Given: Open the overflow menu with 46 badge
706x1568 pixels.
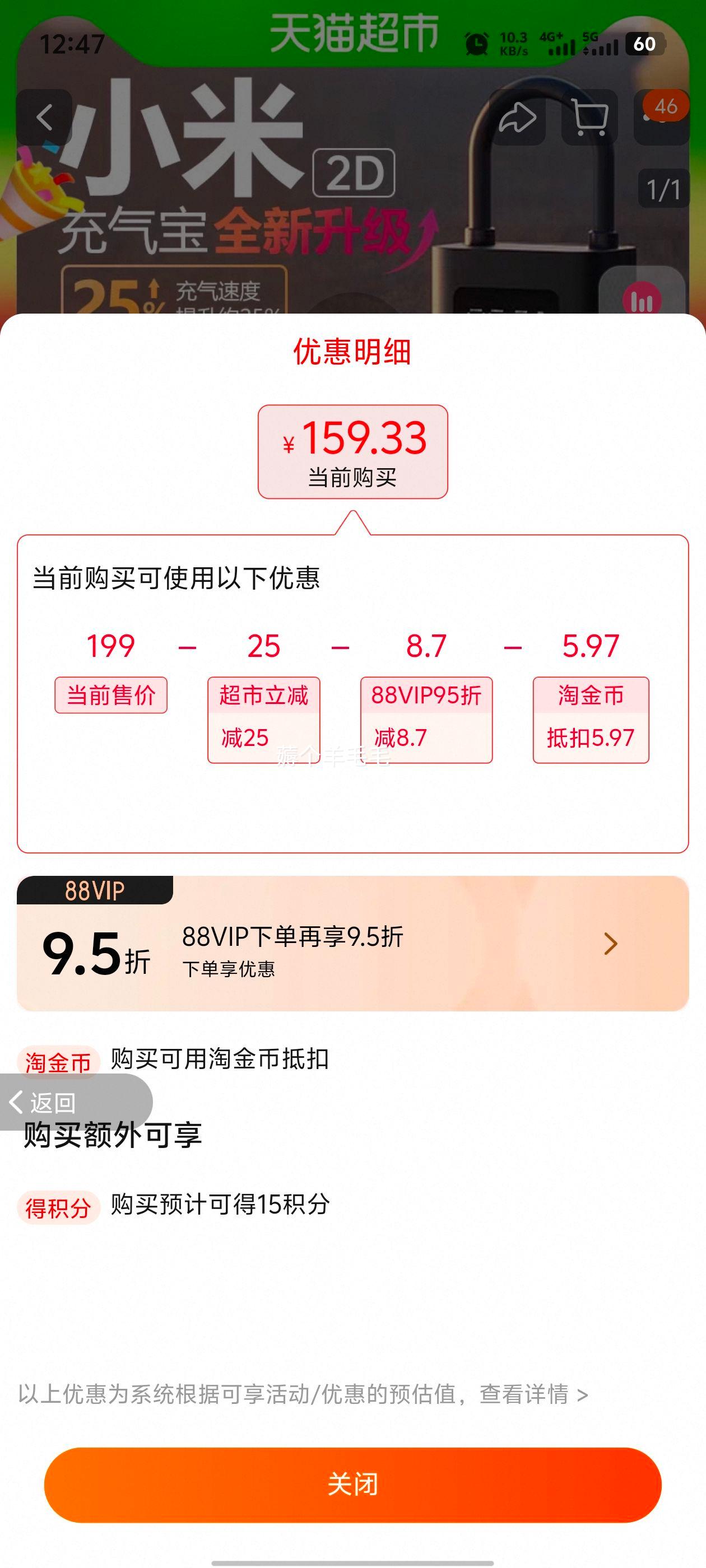Looking at the screenshot, I should pyautogui.click(x=661, y=118).
